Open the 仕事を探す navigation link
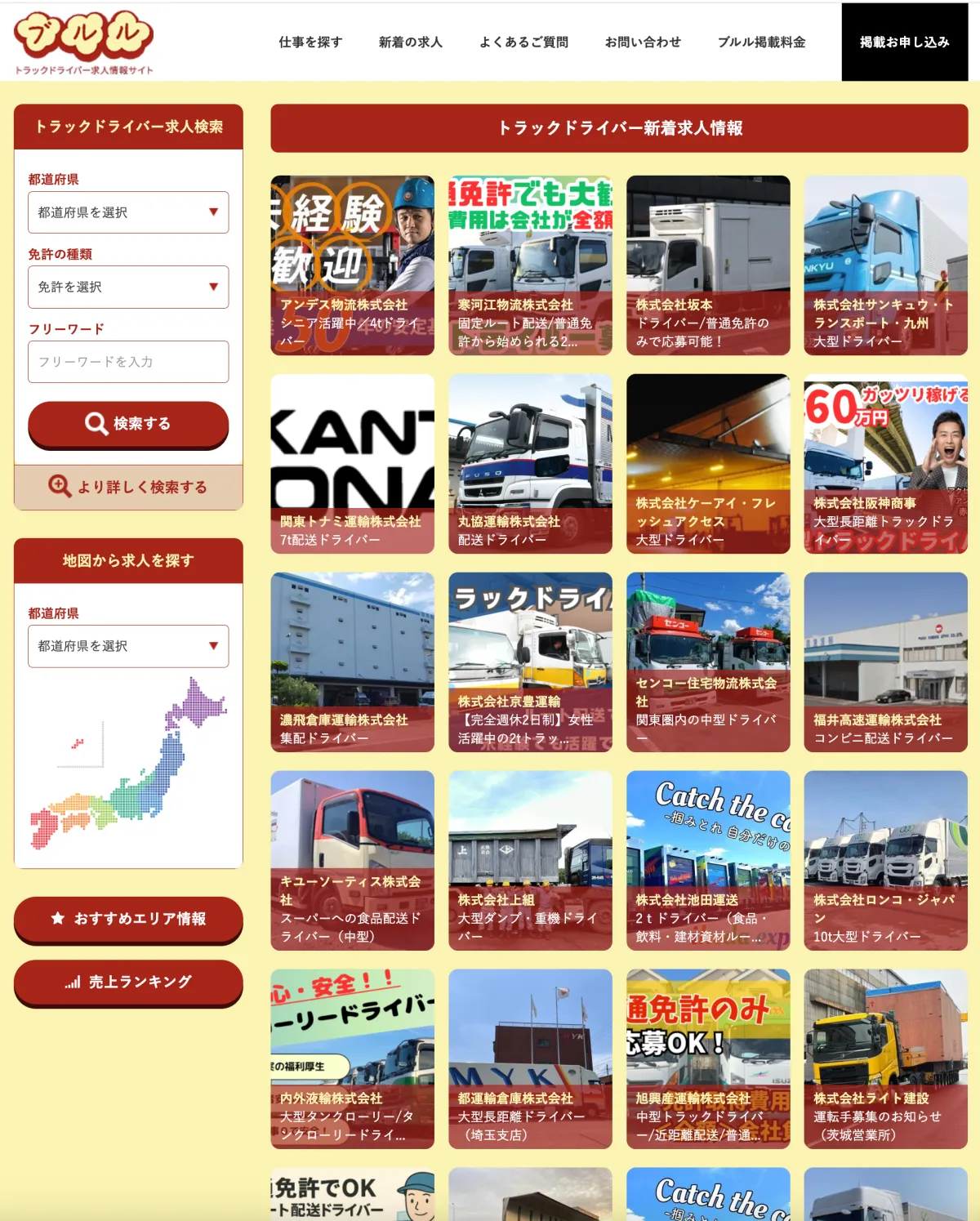The height and width of the screenshot is (1221, 980). [310, 42]
